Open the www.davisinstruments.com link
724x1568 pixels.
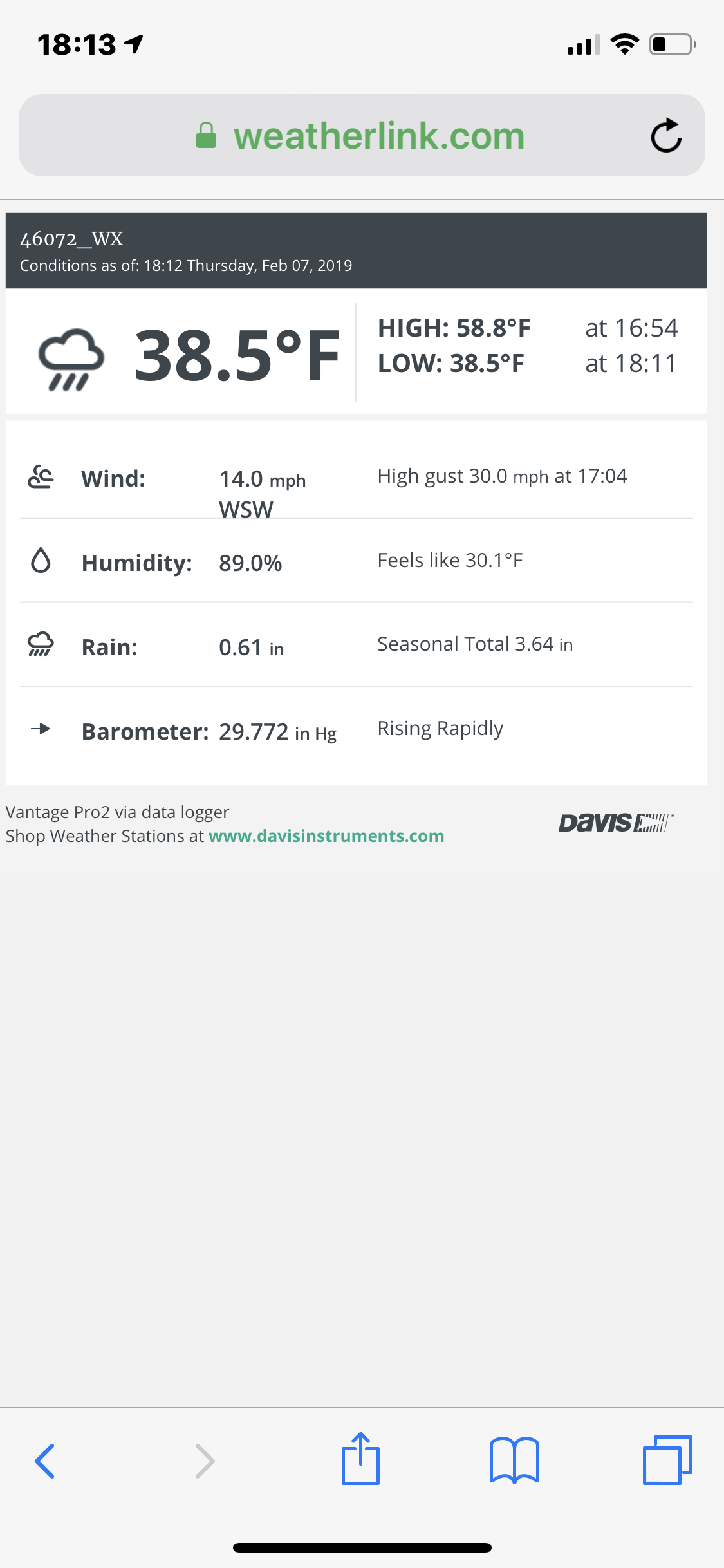(x=326, y=836)
